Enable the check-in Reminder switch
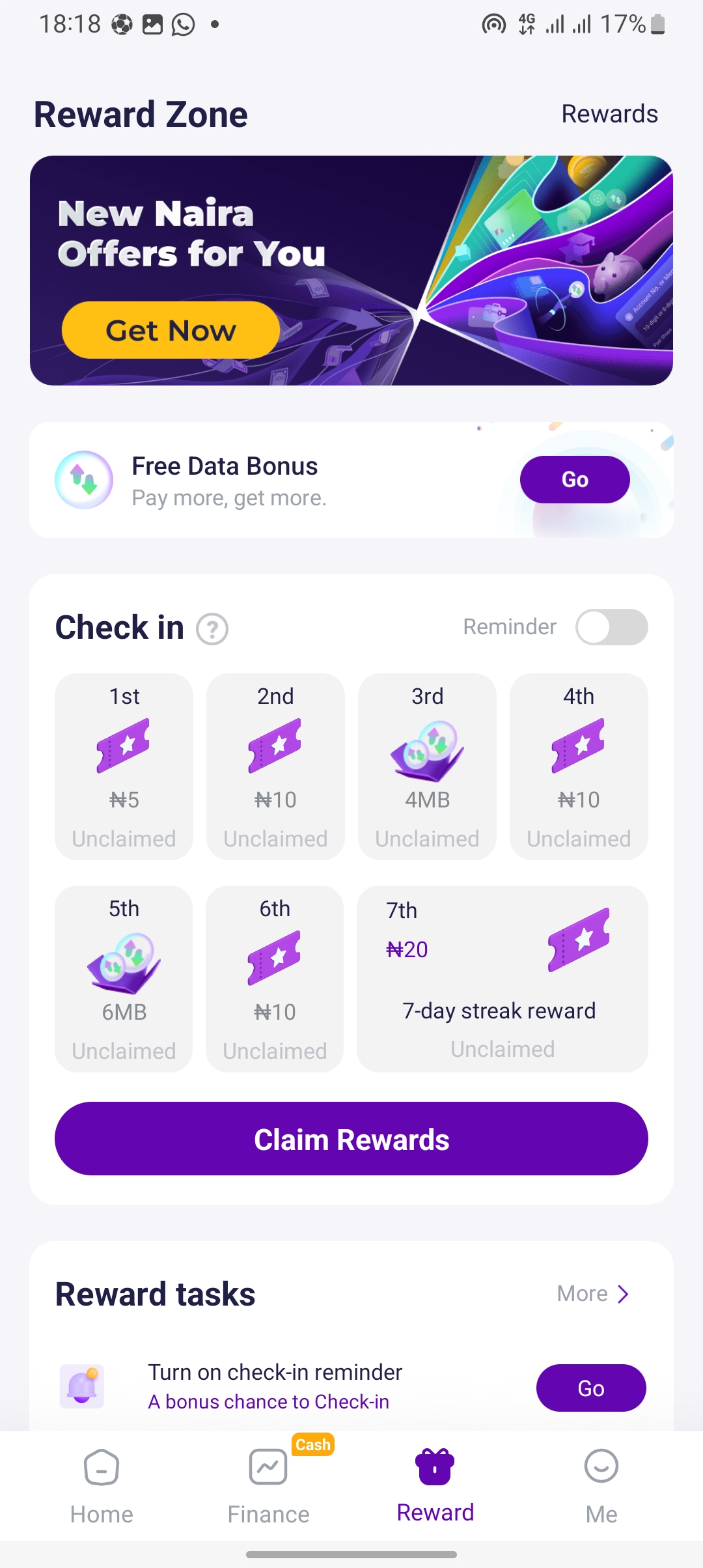The height and width of the screenshot is (1568, 703). [611, 627]
